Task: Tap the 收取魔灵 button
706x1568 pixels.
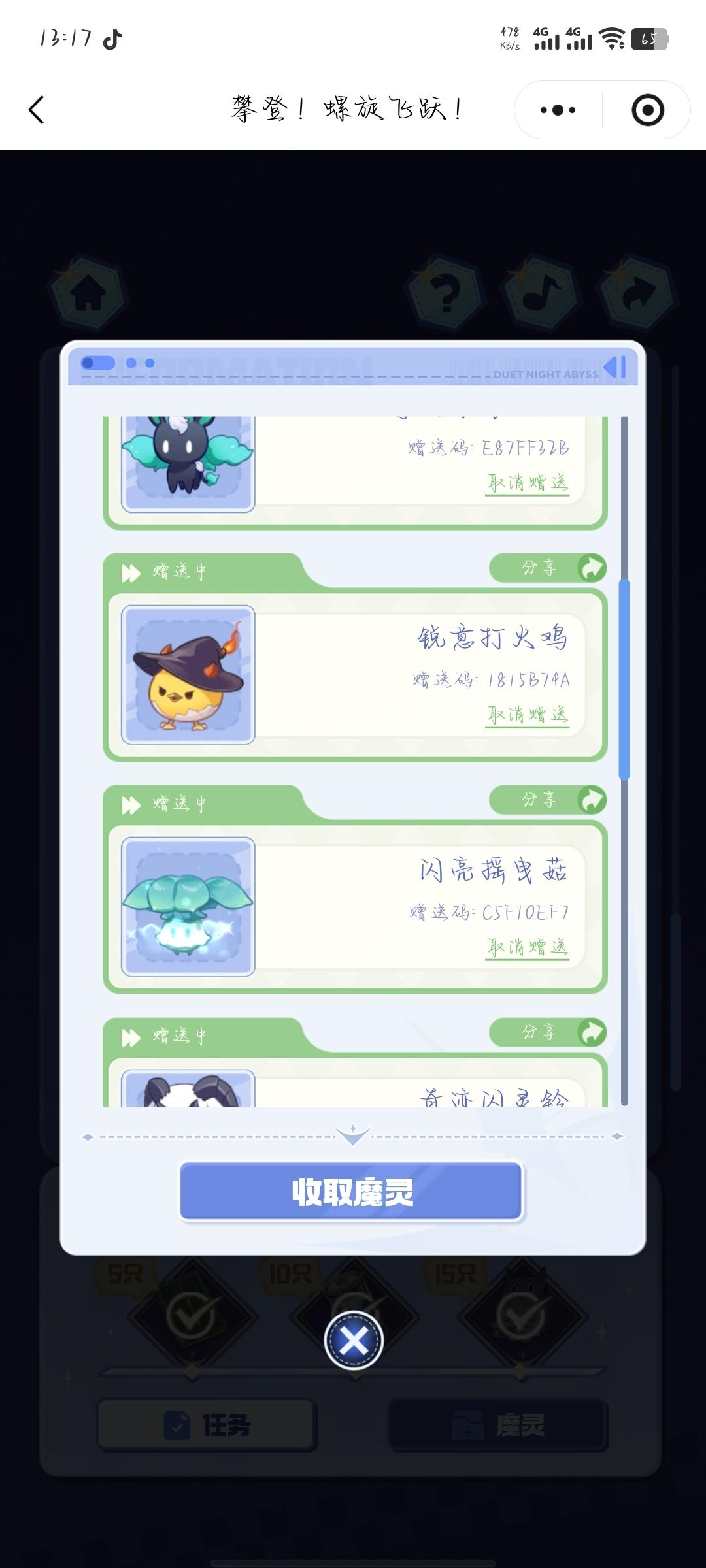Action: (x=352, y=1191)
